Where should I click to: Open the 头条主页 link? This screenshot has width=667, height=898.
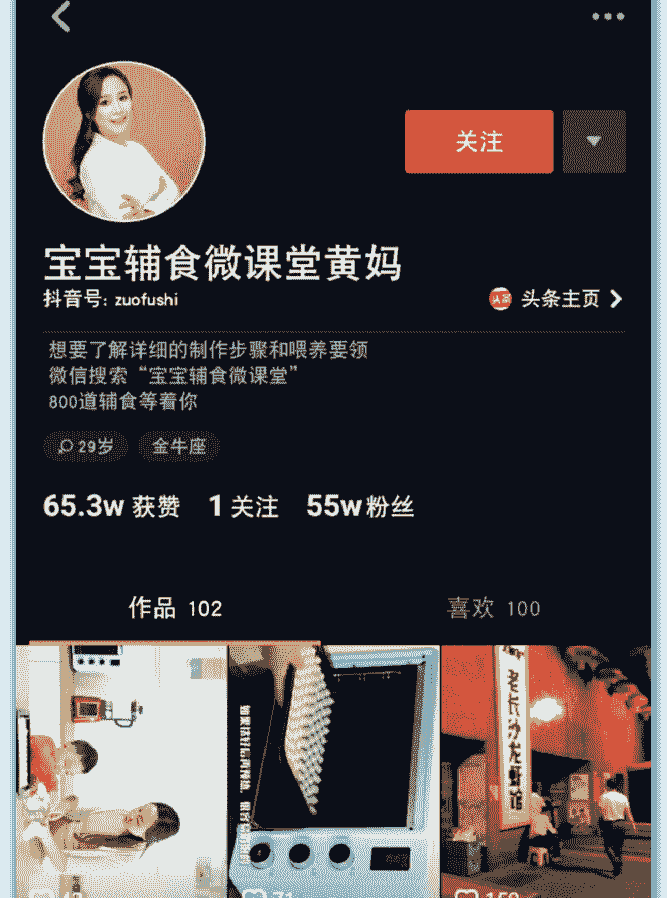pyautogui.click(x=557, y=298)
